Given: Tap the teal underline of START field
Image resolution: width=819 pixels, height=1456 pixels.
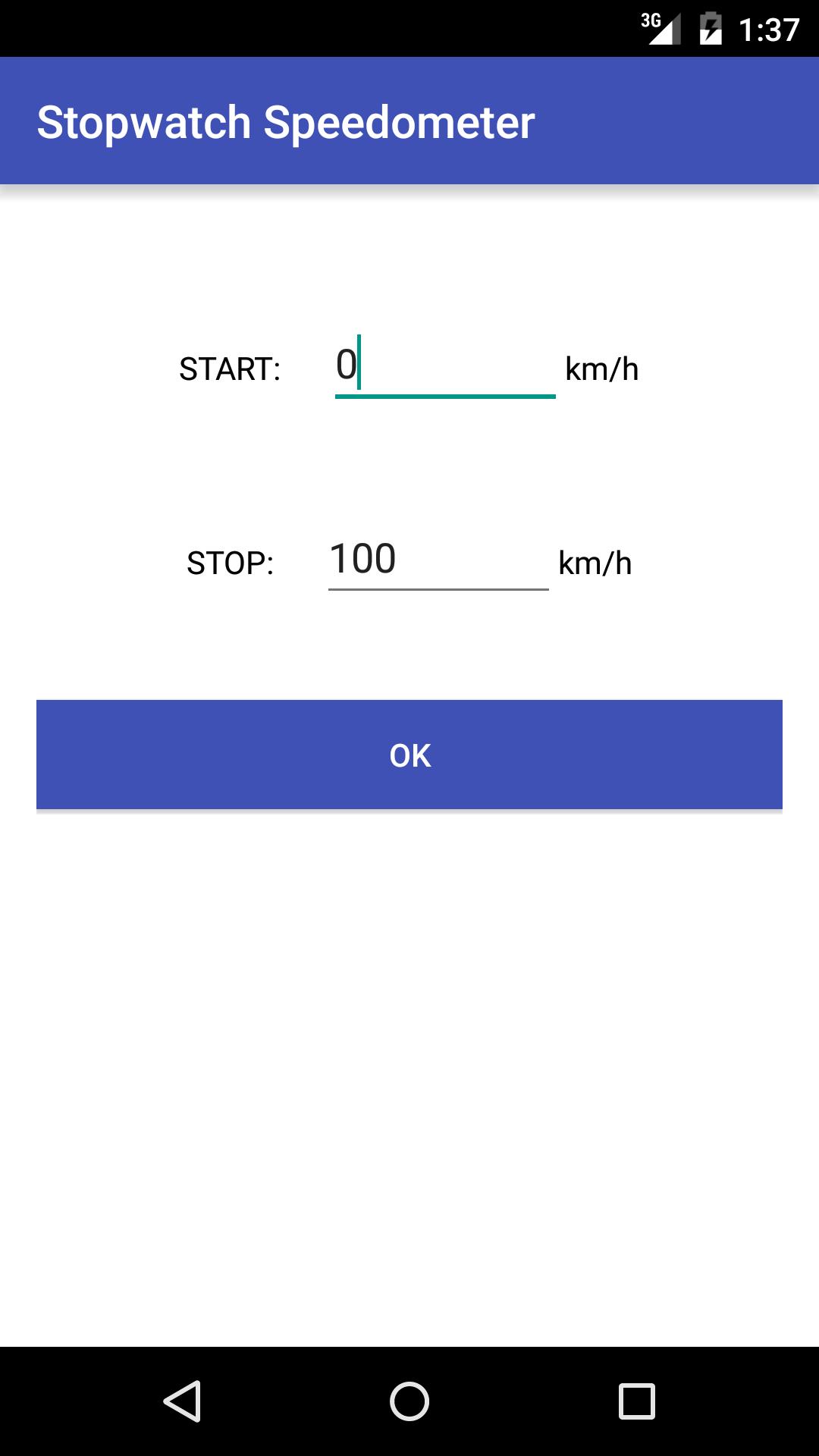Looking at the screenshot, I should coord(444,395).
